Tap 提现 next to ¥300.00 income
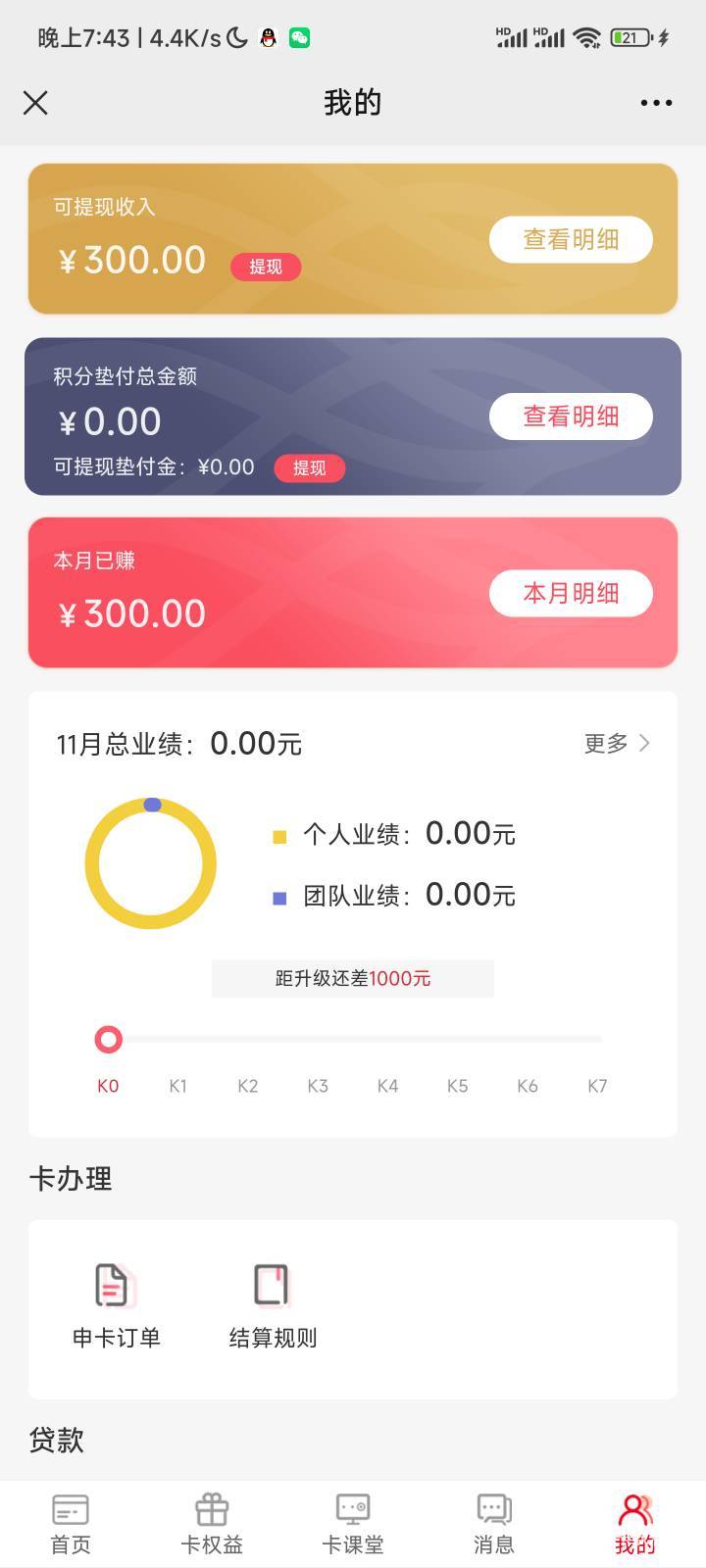 (266, 267)
